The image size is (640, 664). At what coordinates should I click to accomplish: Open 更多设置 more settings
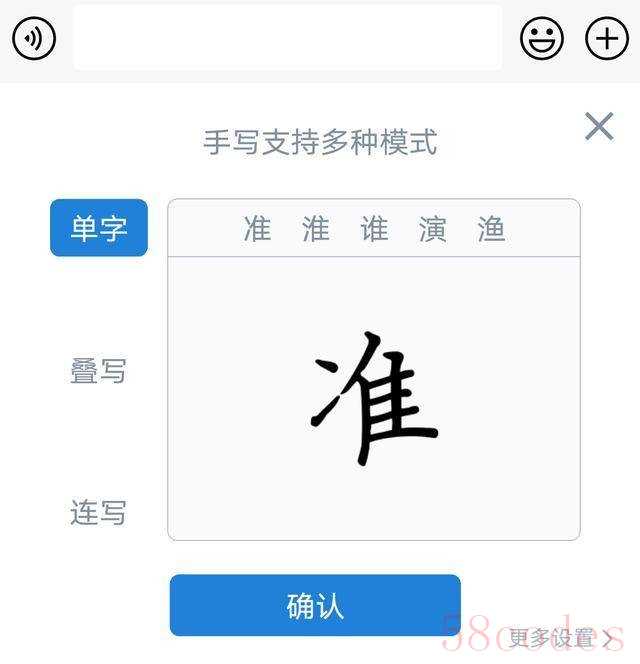(x=560, y=638)
